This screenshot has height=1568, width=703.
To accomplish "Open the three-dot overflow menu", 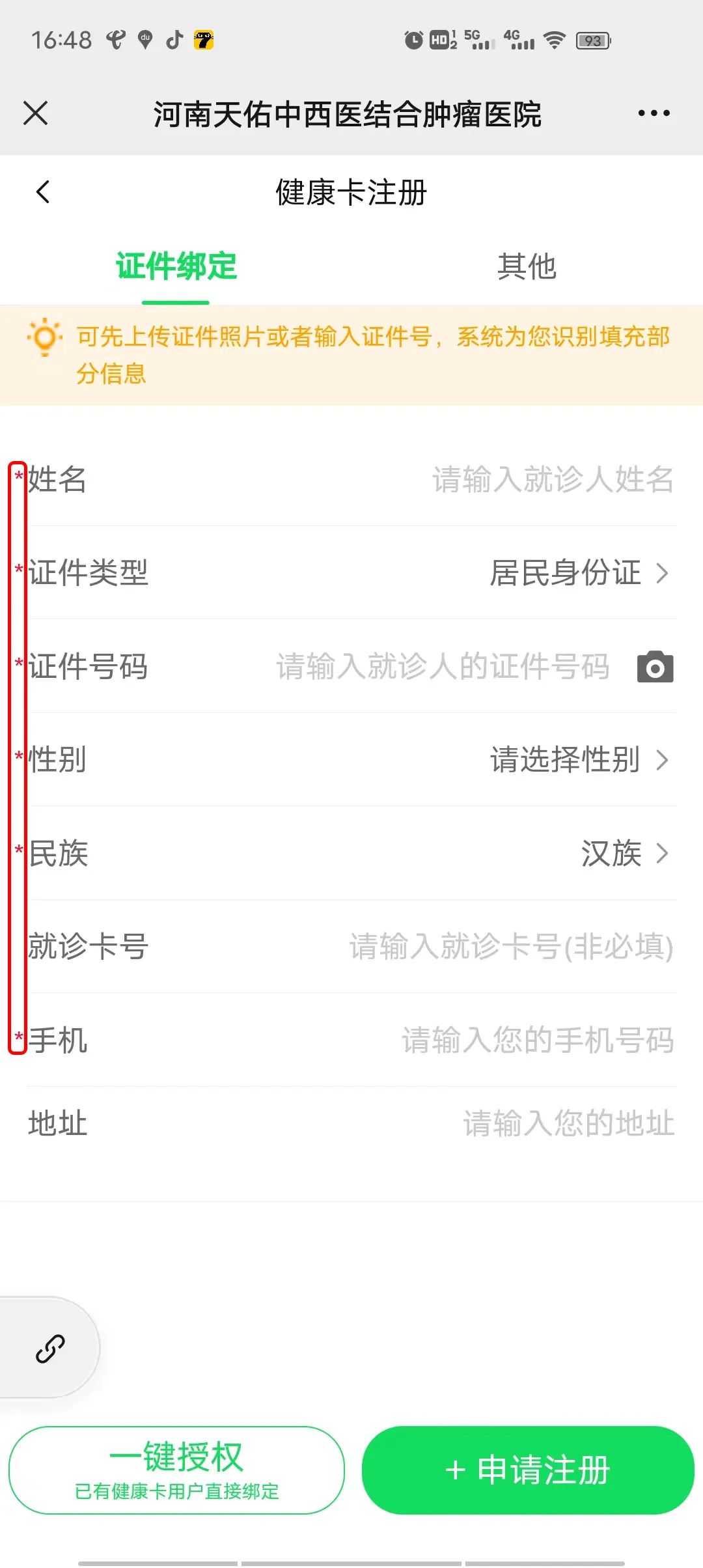I will (x=654, y=113).
